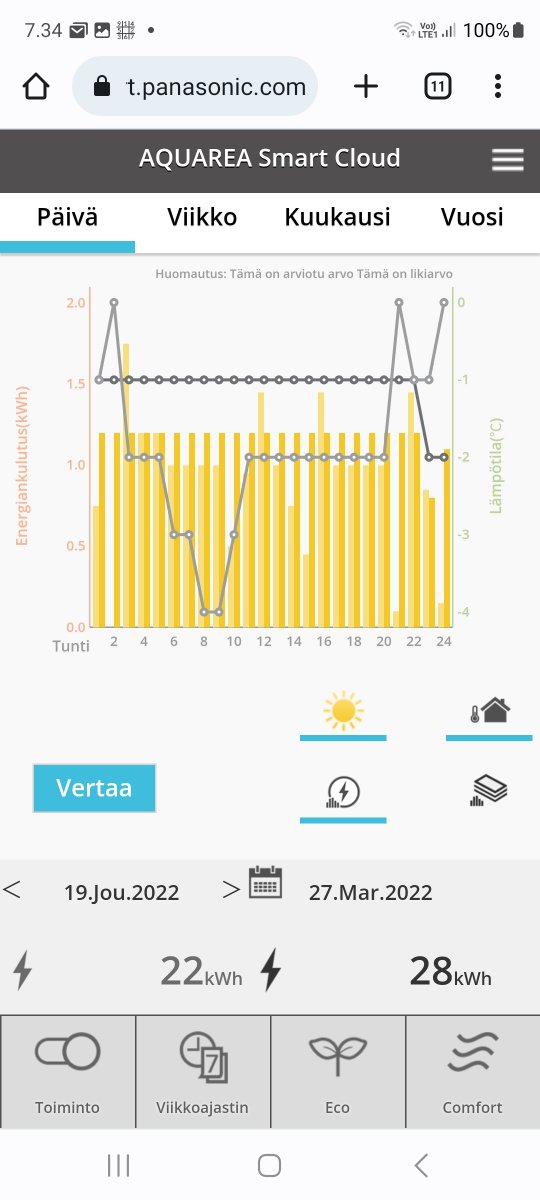Toggle the stacked layers graph option
This screenshot has width=540, height=1200.
coord(489,790)
